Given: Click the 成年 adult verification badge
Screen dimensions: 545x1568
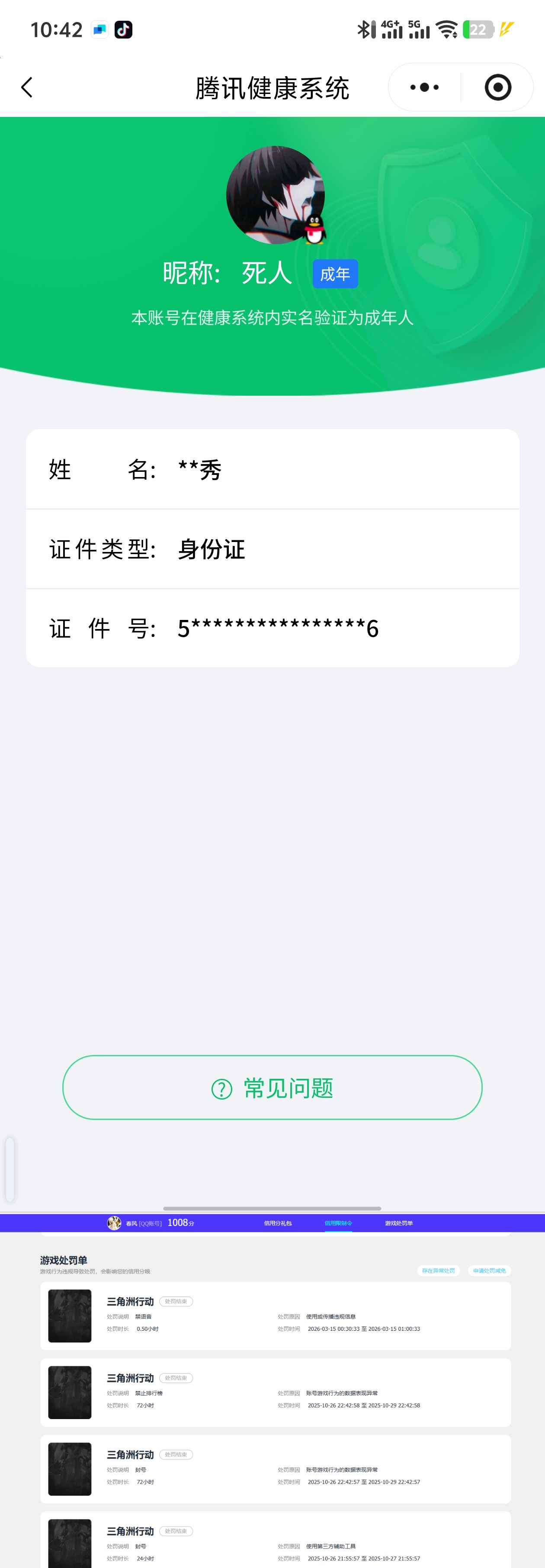Looking at the screenshot, I should (x=335, y=274).
